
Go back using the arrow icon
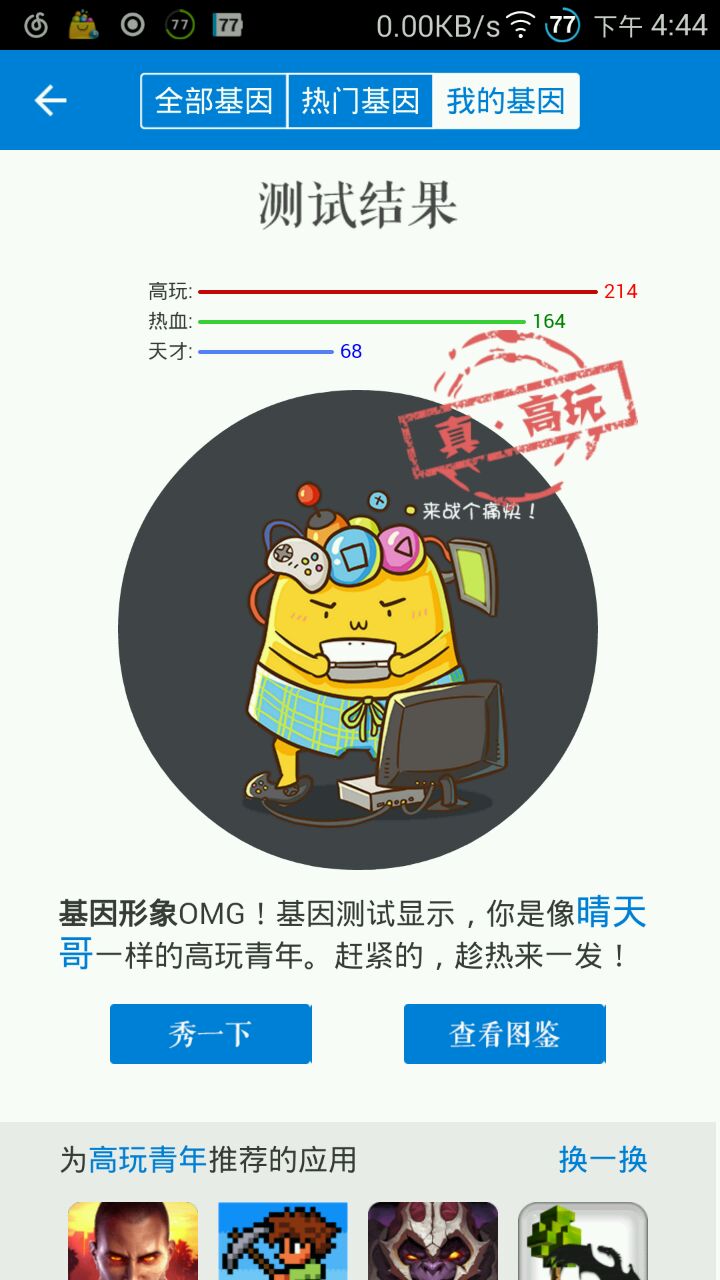[x=50, y=100]
